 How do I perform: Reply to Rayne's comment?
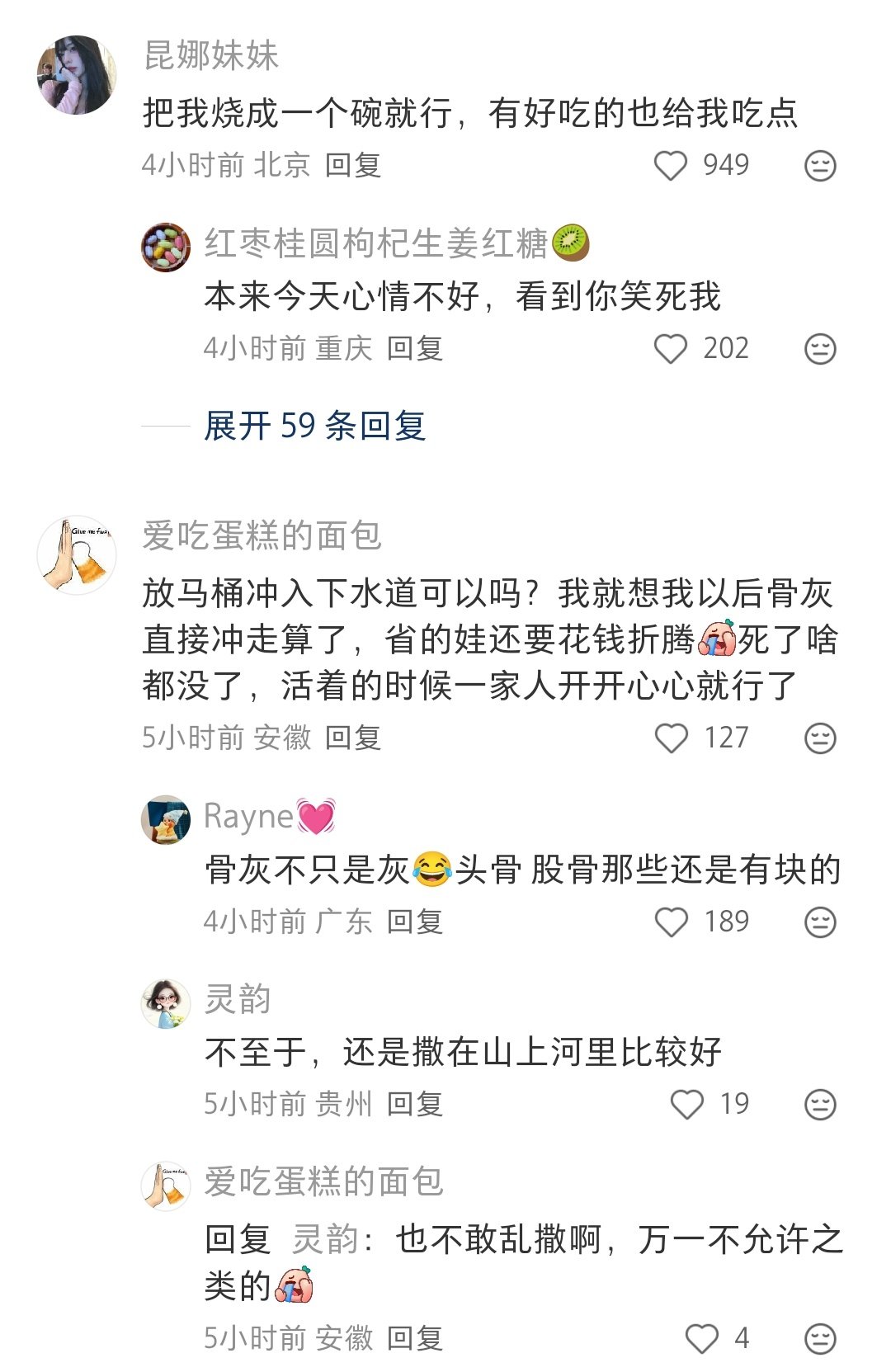[x=414, y=922]
